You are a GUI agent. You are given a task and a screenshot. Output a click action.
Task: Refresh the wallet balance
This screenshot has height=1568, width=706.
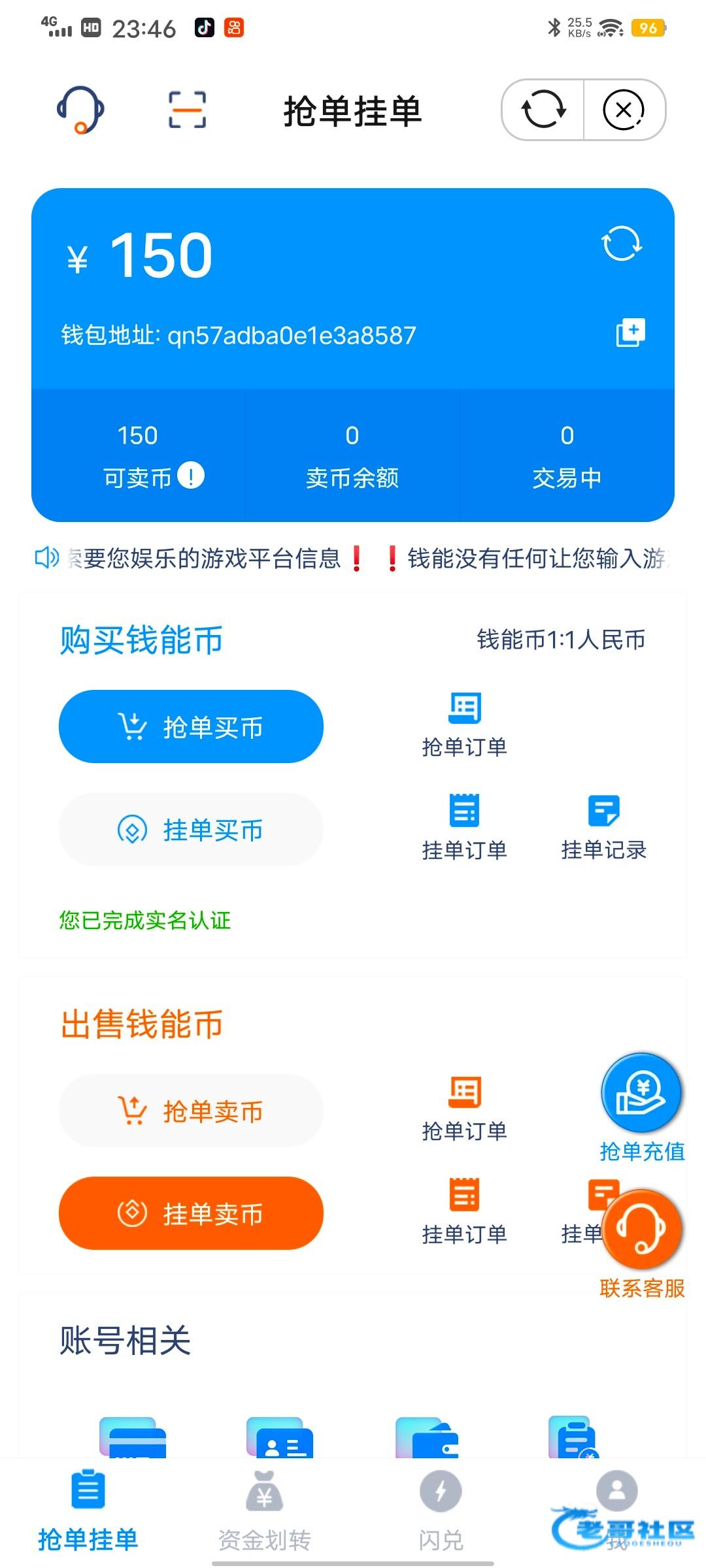pyautogui.click(x=622, y=244)
